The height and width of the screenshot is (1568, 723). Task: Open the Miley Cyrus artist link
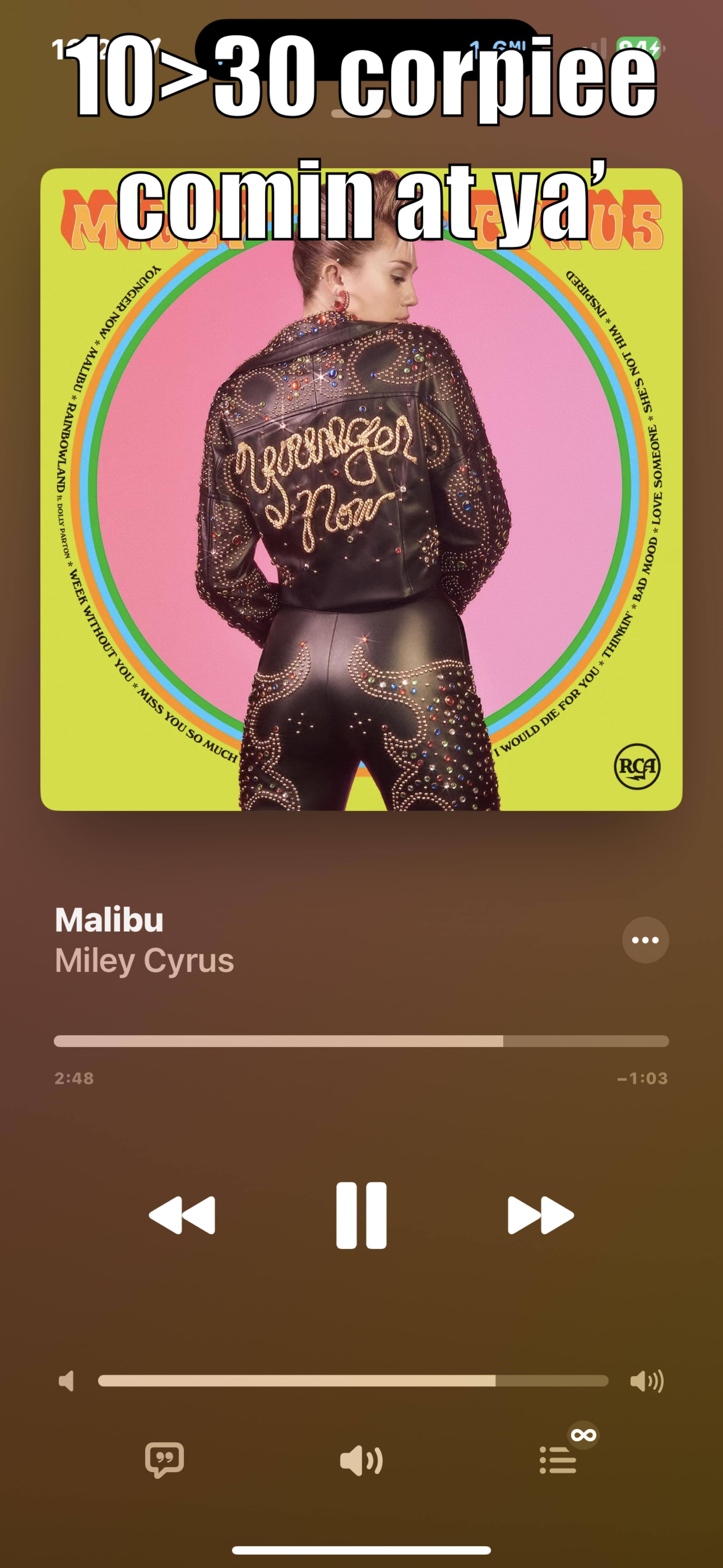pos(144,961)
